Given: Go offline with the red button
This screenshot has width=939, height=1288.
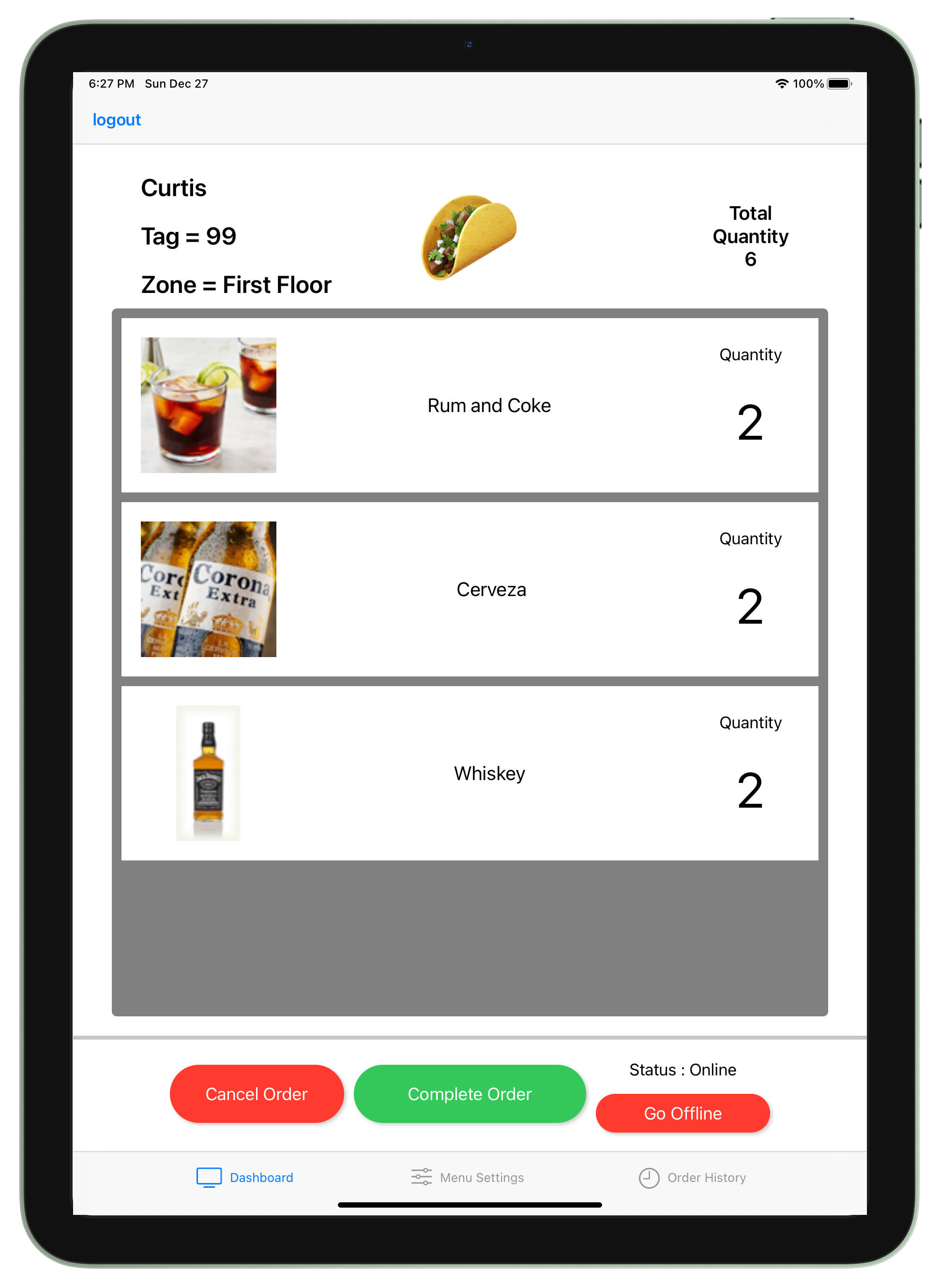Looking at the screenshot, I should (x=682, y=1113).
